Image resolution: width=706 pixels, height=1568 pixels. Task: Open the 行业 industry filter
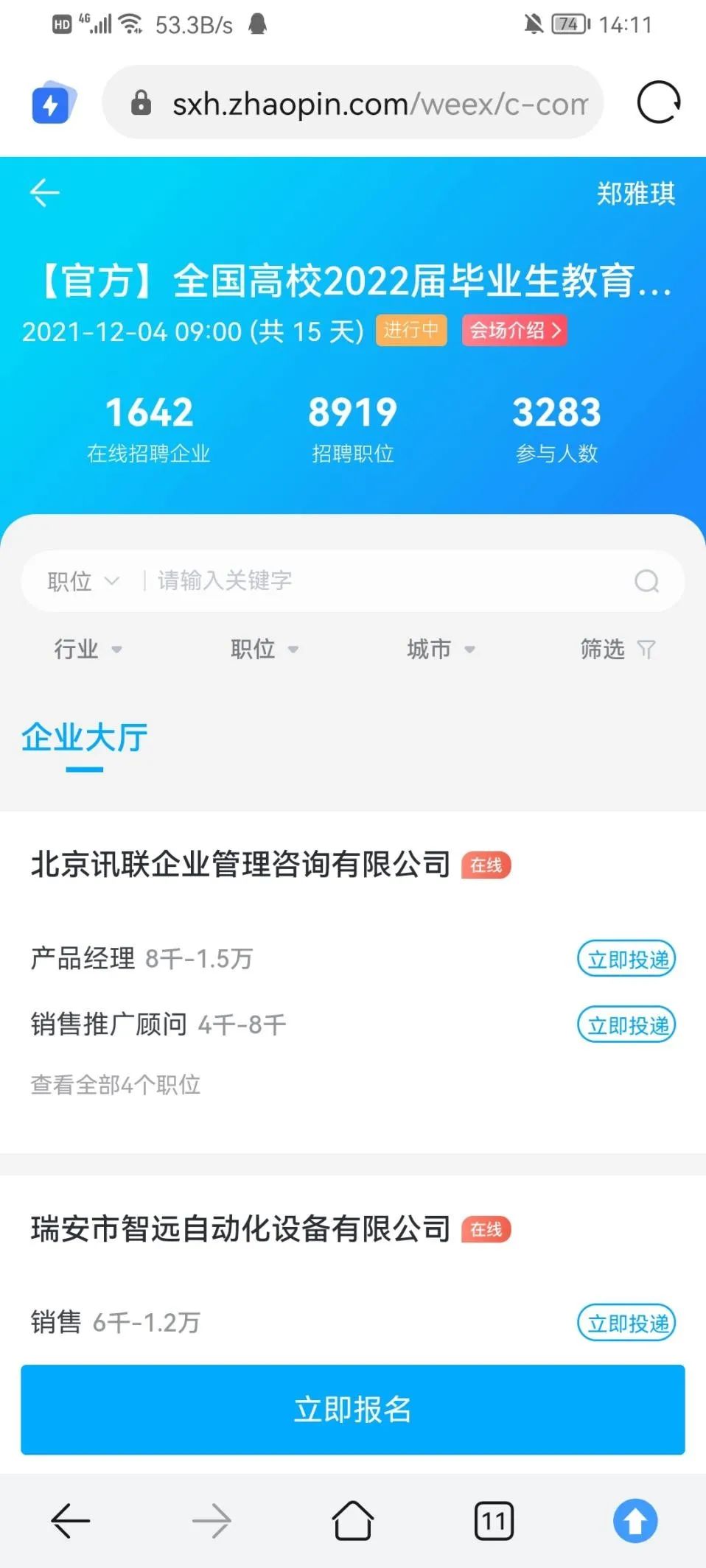point(88,649)
